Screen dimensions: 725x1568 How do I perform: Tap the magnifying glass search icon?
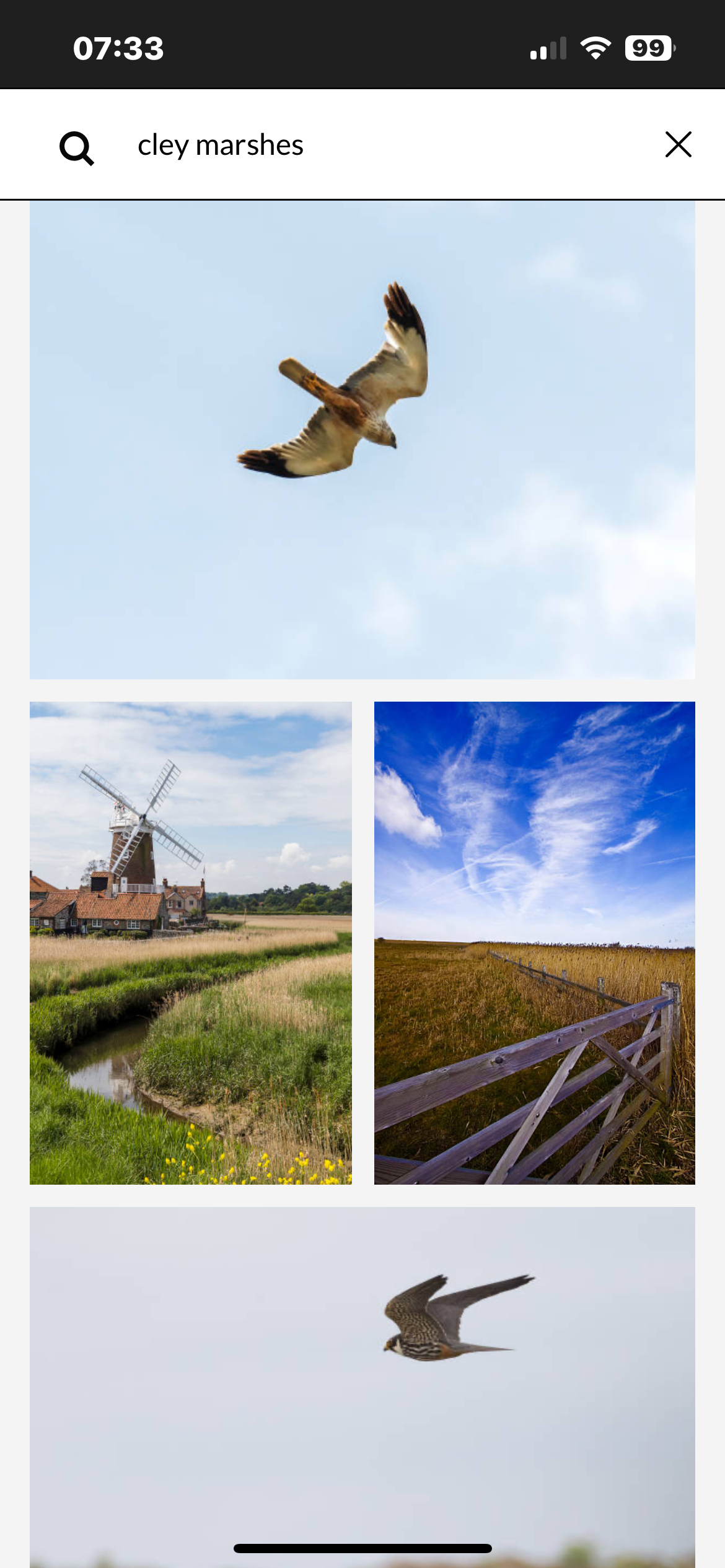click(76, 147)
